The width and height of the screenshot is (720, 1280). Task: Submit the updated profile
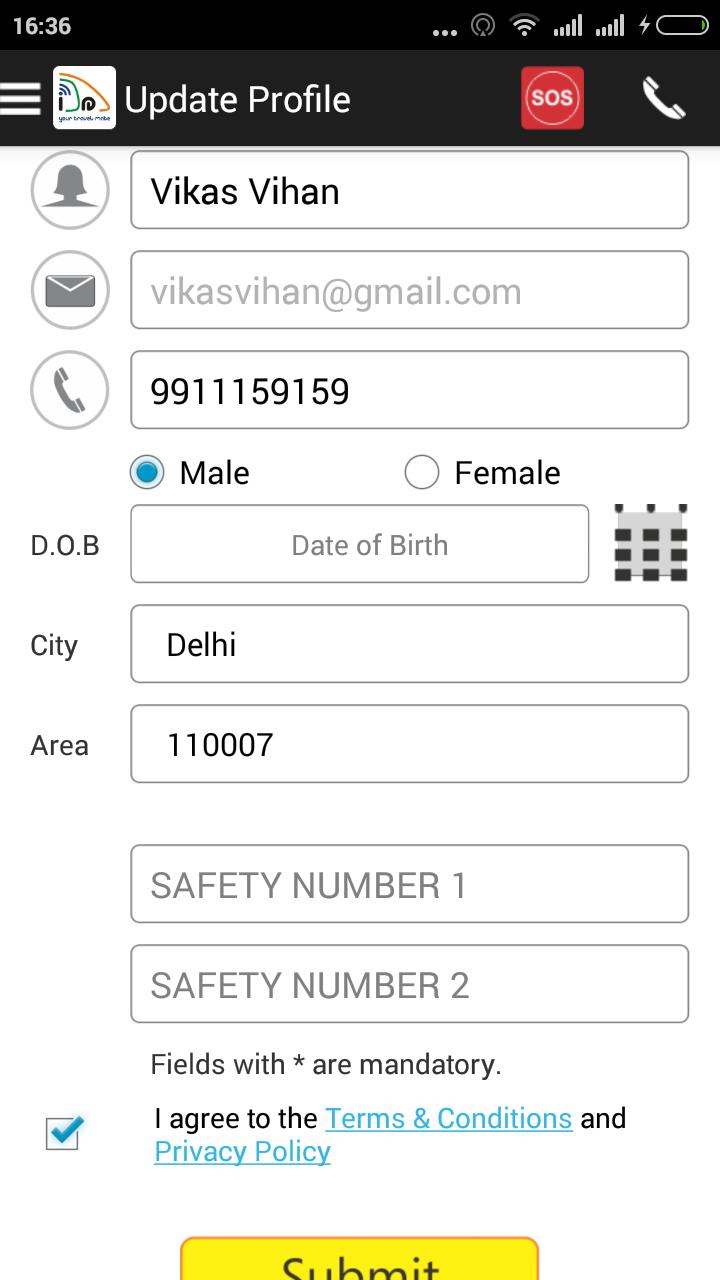tap(359, 1262)
